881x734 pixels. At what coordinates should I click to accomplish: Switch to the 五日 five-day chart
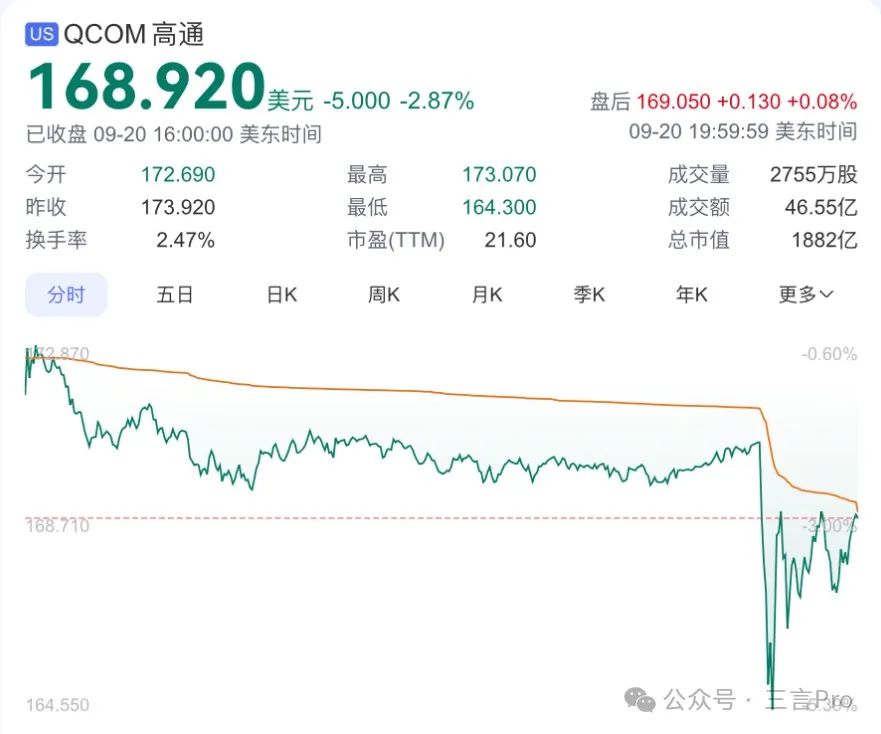click(175, 295)
